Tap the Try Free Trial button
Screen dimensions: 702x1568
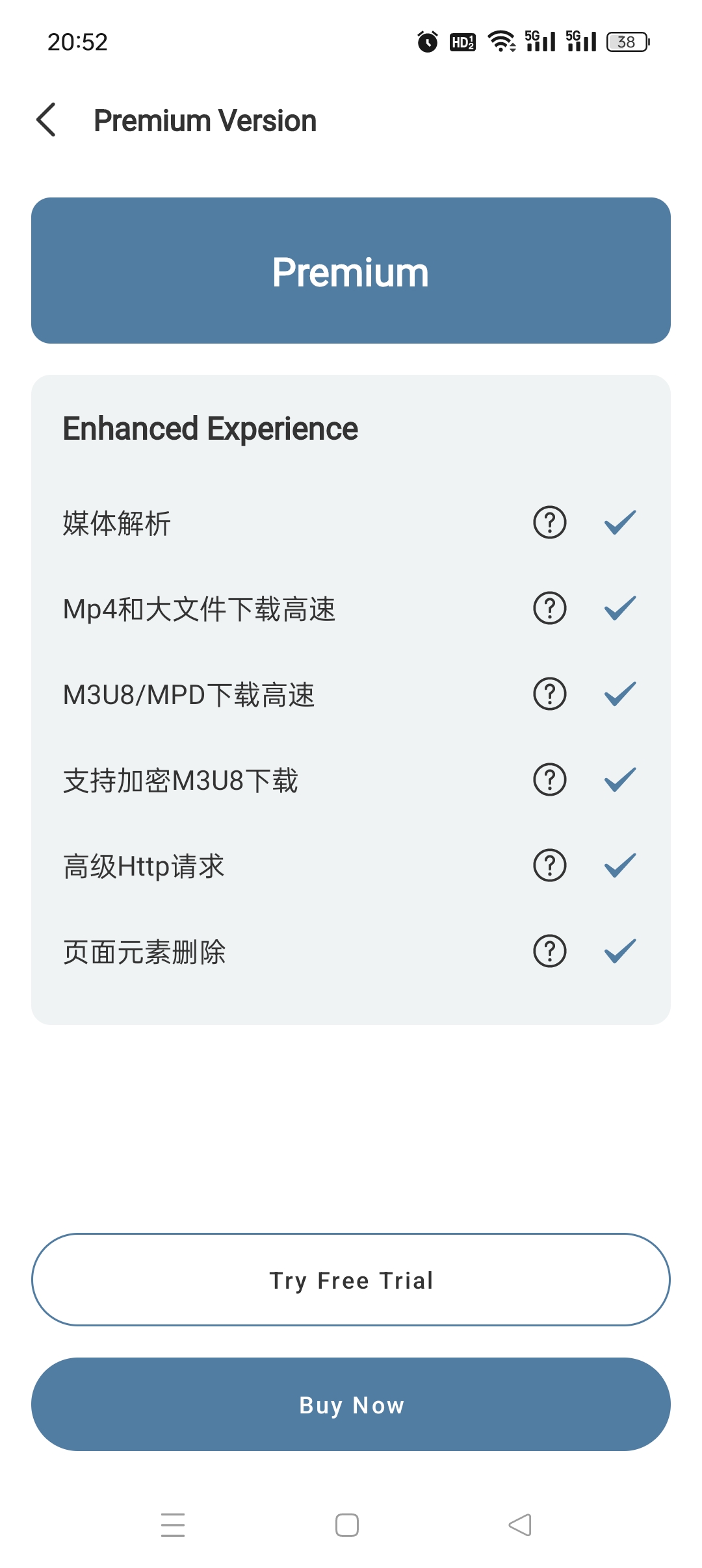(351, 1280)
